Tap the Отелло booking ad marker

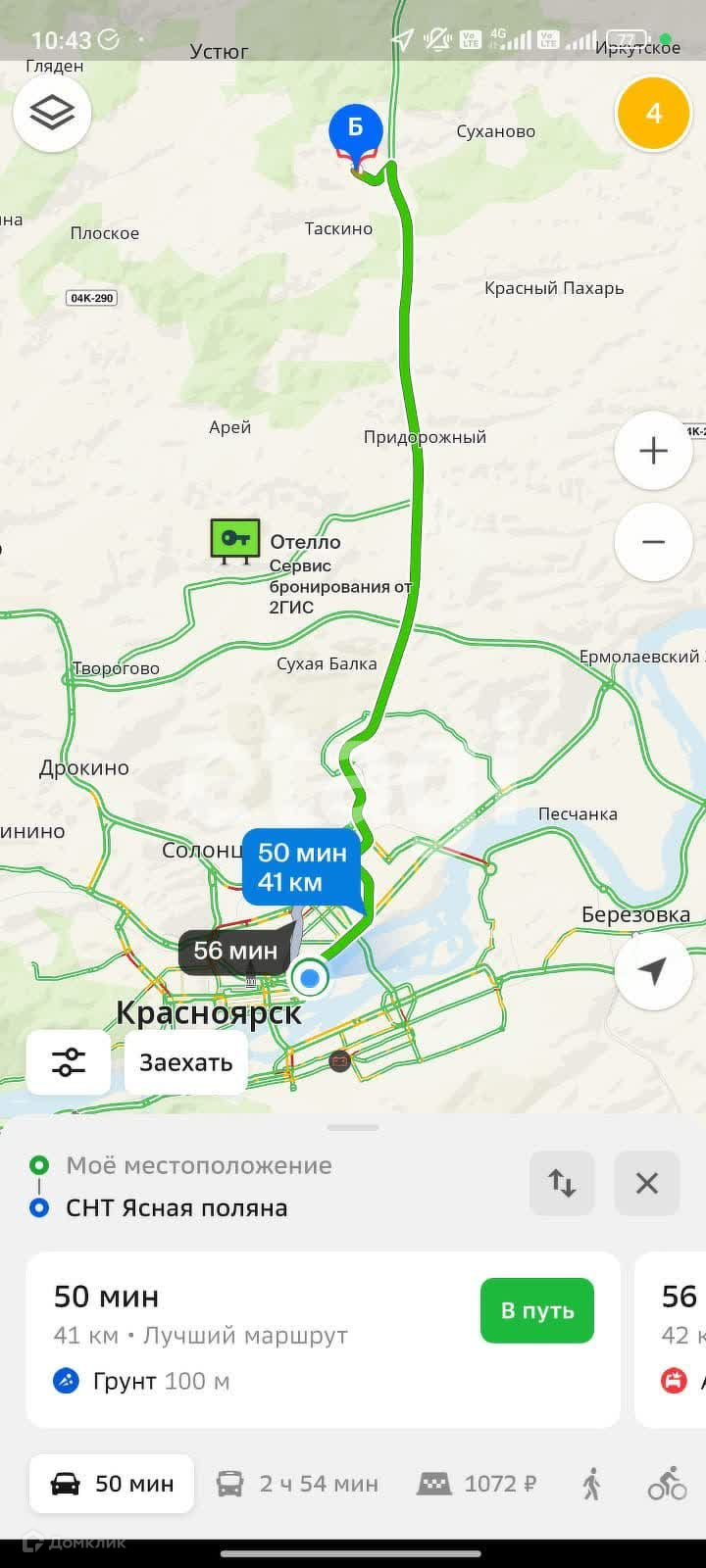[235, 542]
